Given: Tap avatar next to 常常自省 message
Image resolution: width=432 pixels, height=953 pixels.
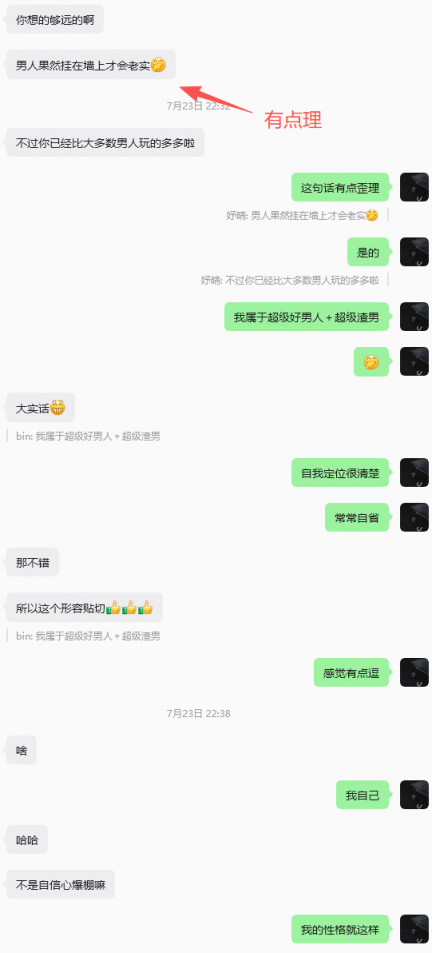Looking at the screenshot, I should point(414,517).
